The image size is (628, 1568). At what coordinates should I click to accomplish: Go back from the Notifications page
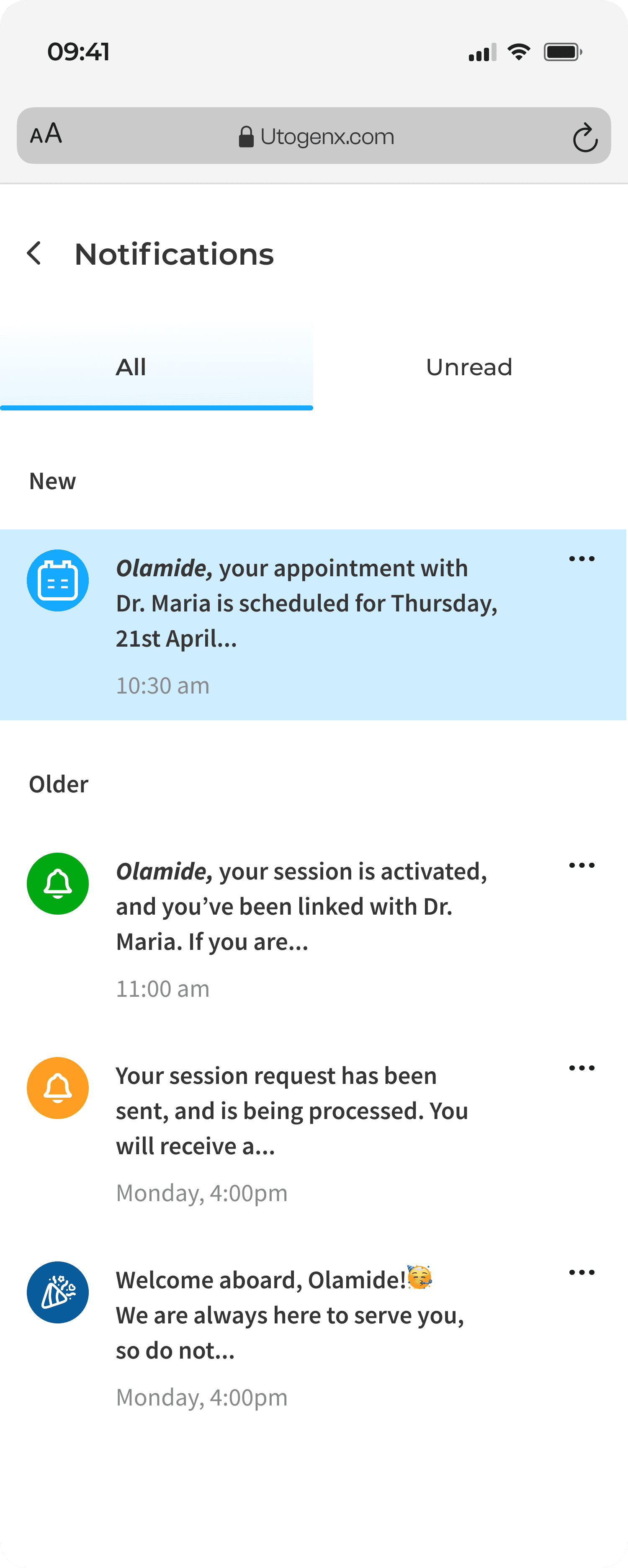(35, 253)
